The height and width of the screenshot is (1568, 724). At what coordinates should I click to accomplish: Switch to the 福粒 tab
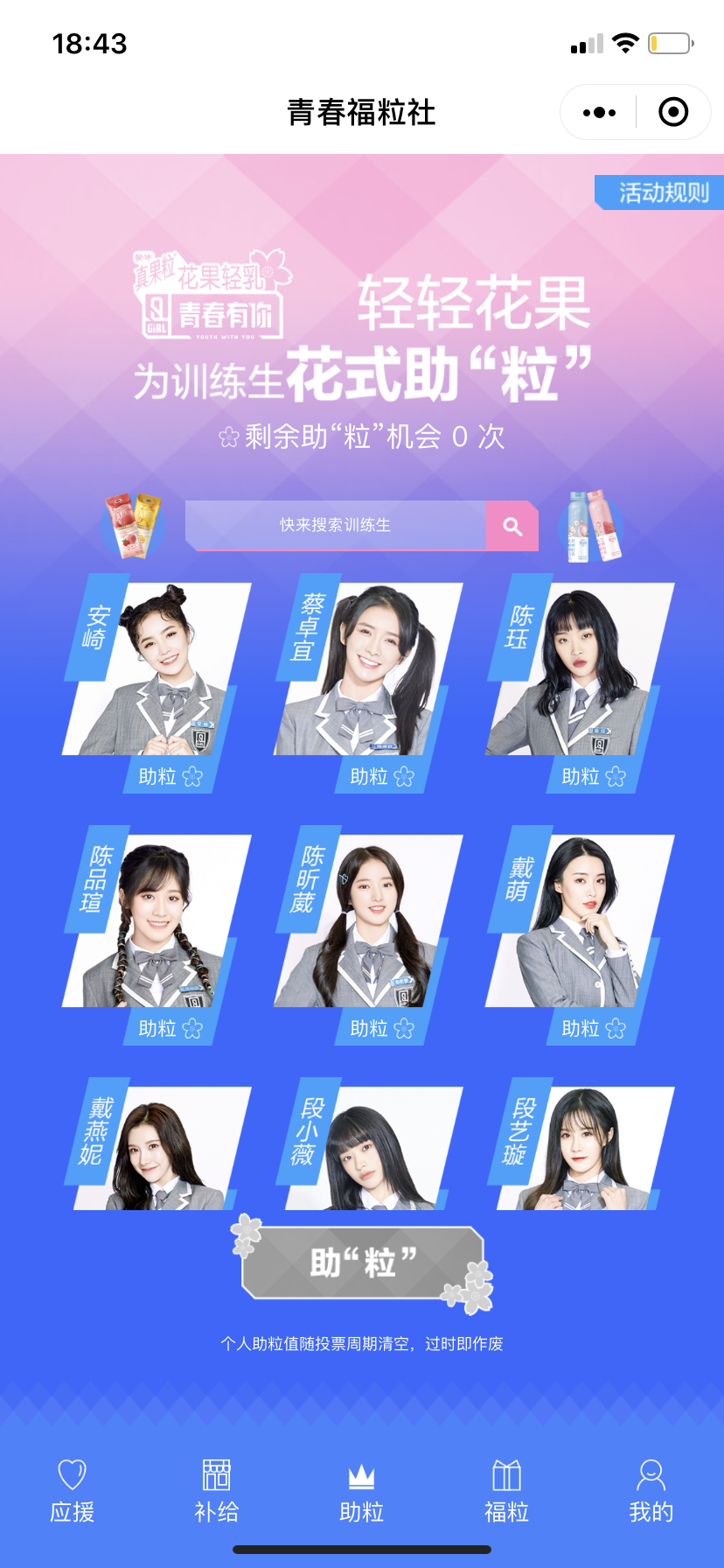point(506,1491)
